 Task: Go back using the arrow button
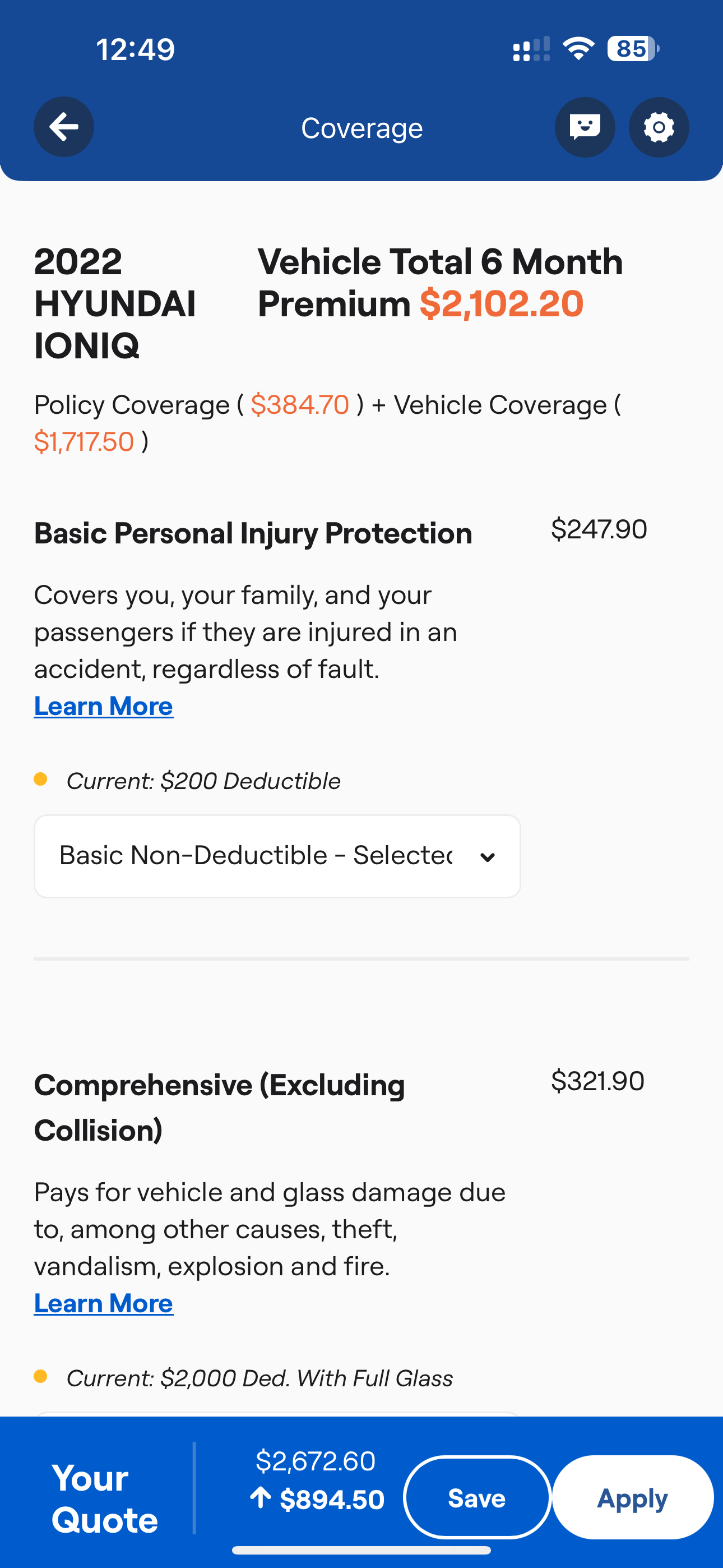(64, 127)
